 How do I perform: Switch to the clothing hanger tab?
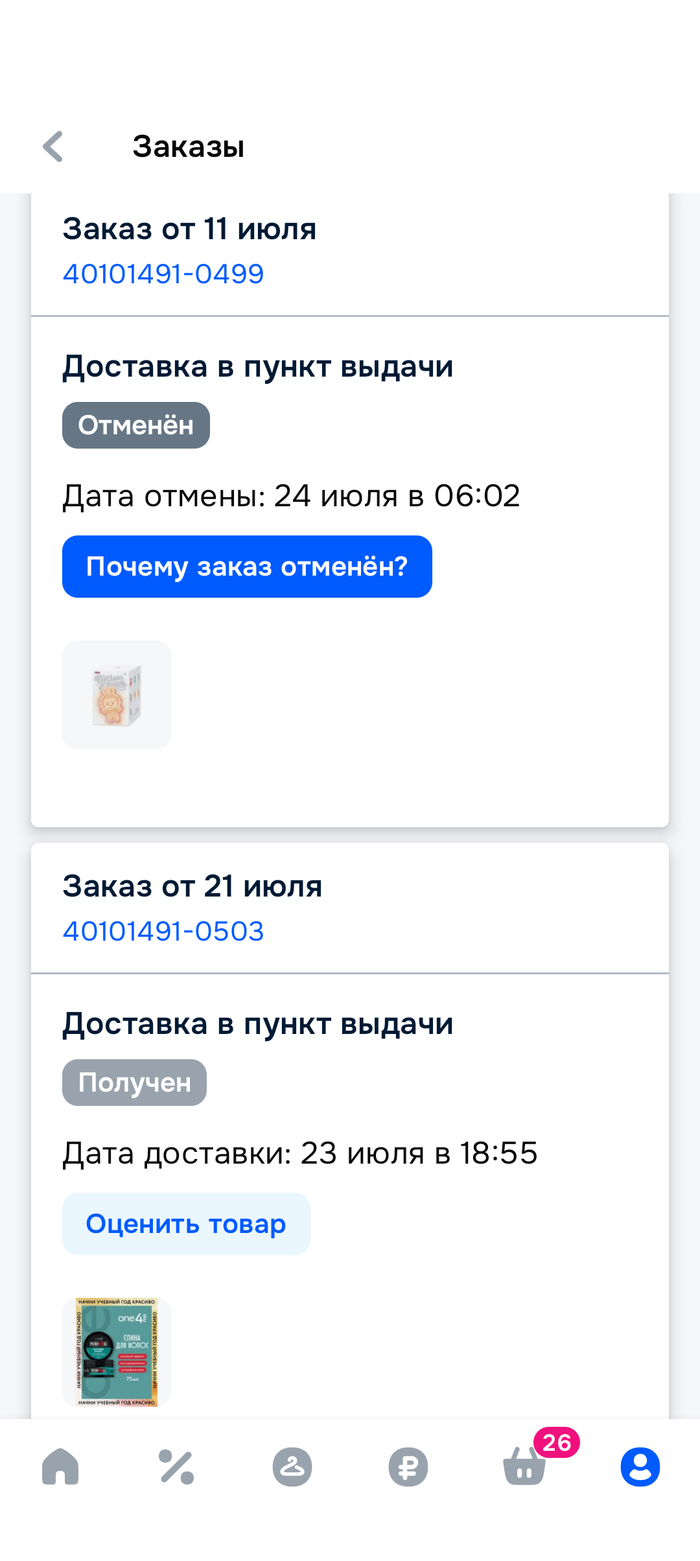tap(292, 1467)
